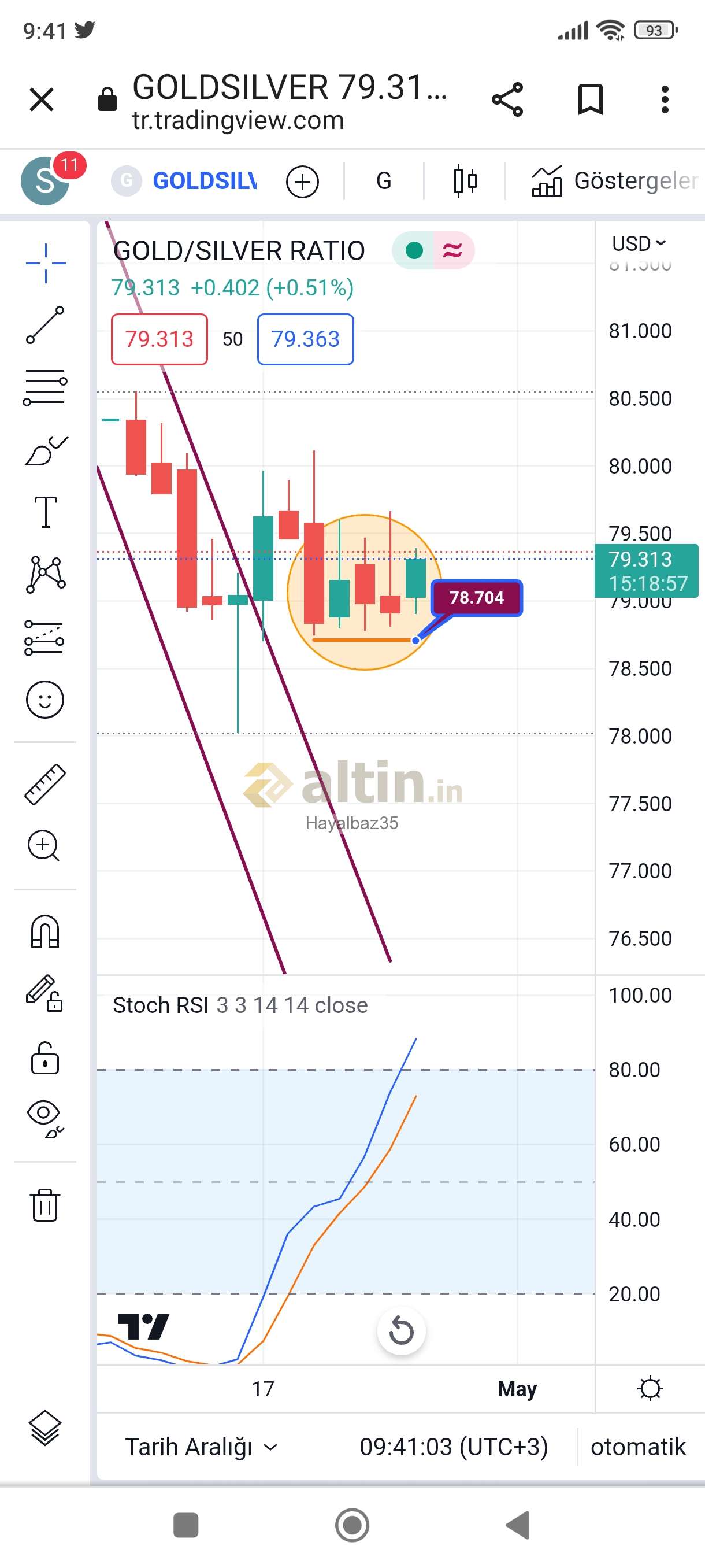705x1568 pixels.
Task: Select the trend line drawing tool
Action: pos(45,325)
